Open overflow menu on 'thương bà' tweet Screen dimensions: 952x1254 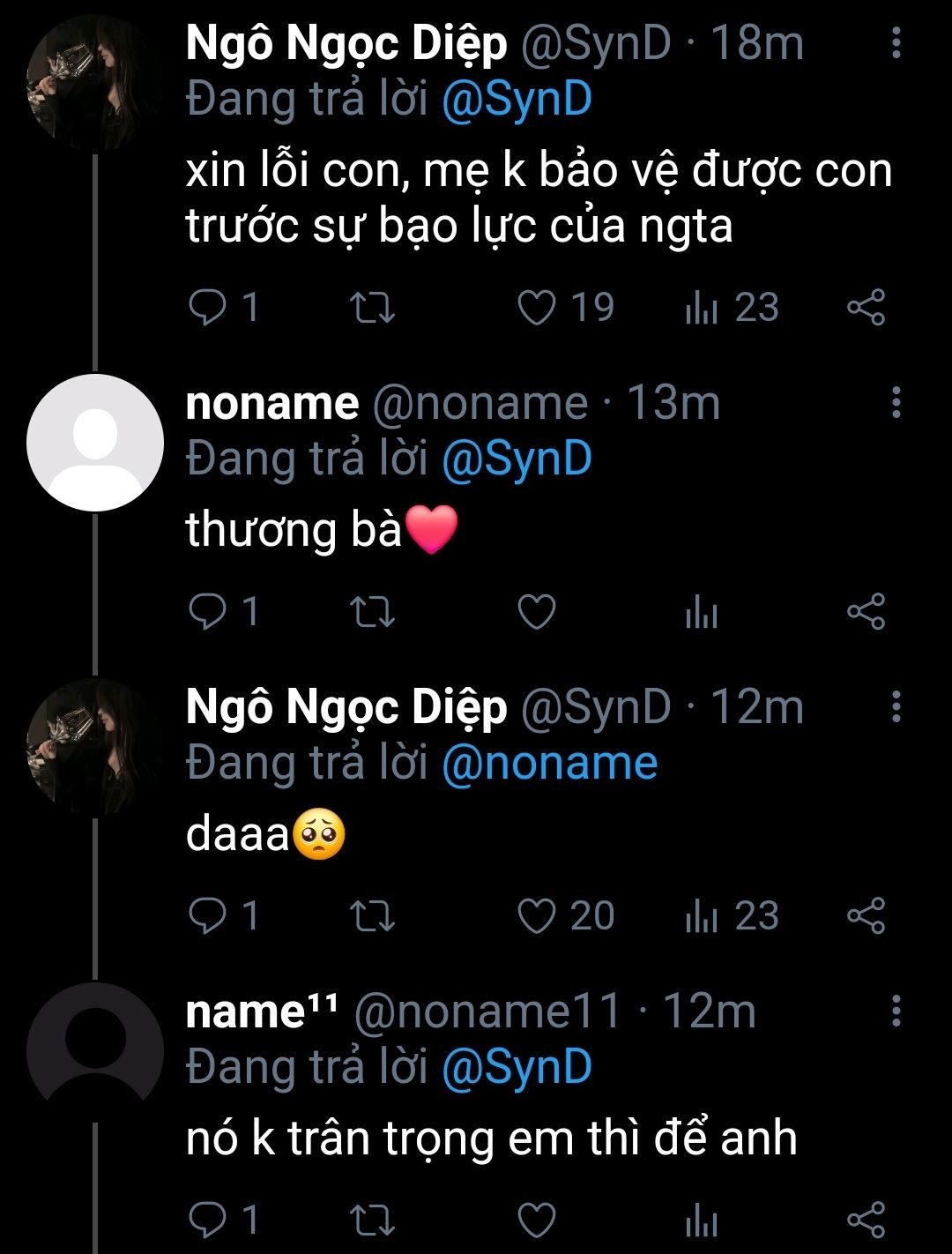pos(896,402)
